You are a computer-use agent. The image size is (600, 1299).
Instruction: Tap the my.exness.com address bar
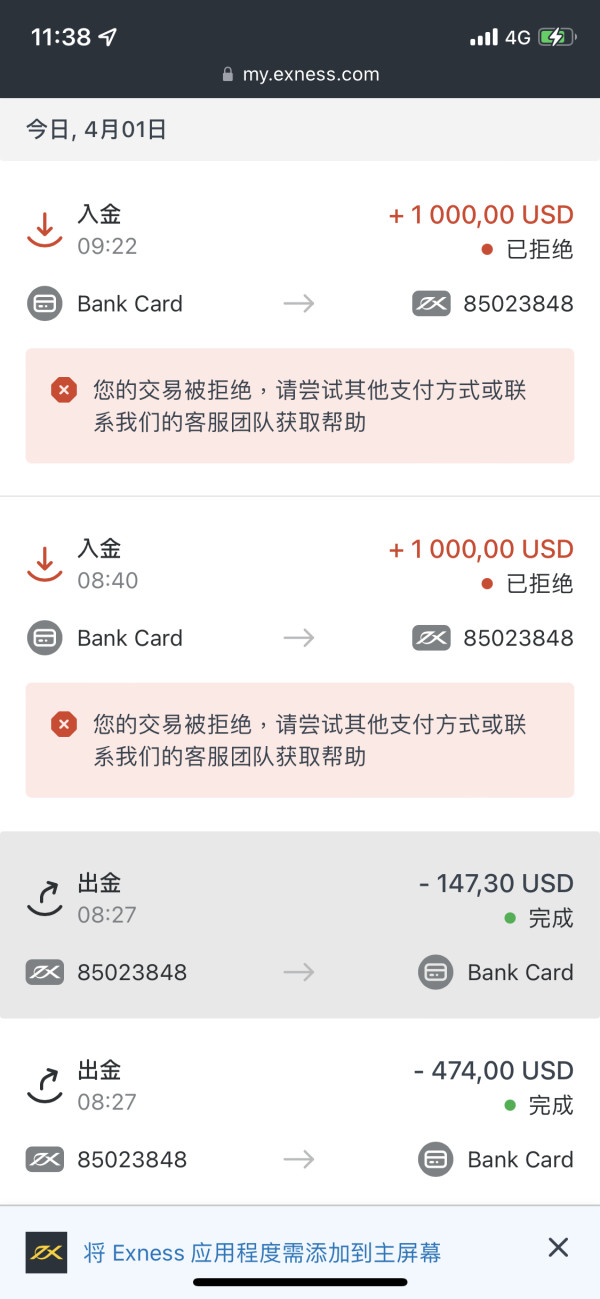300,74
